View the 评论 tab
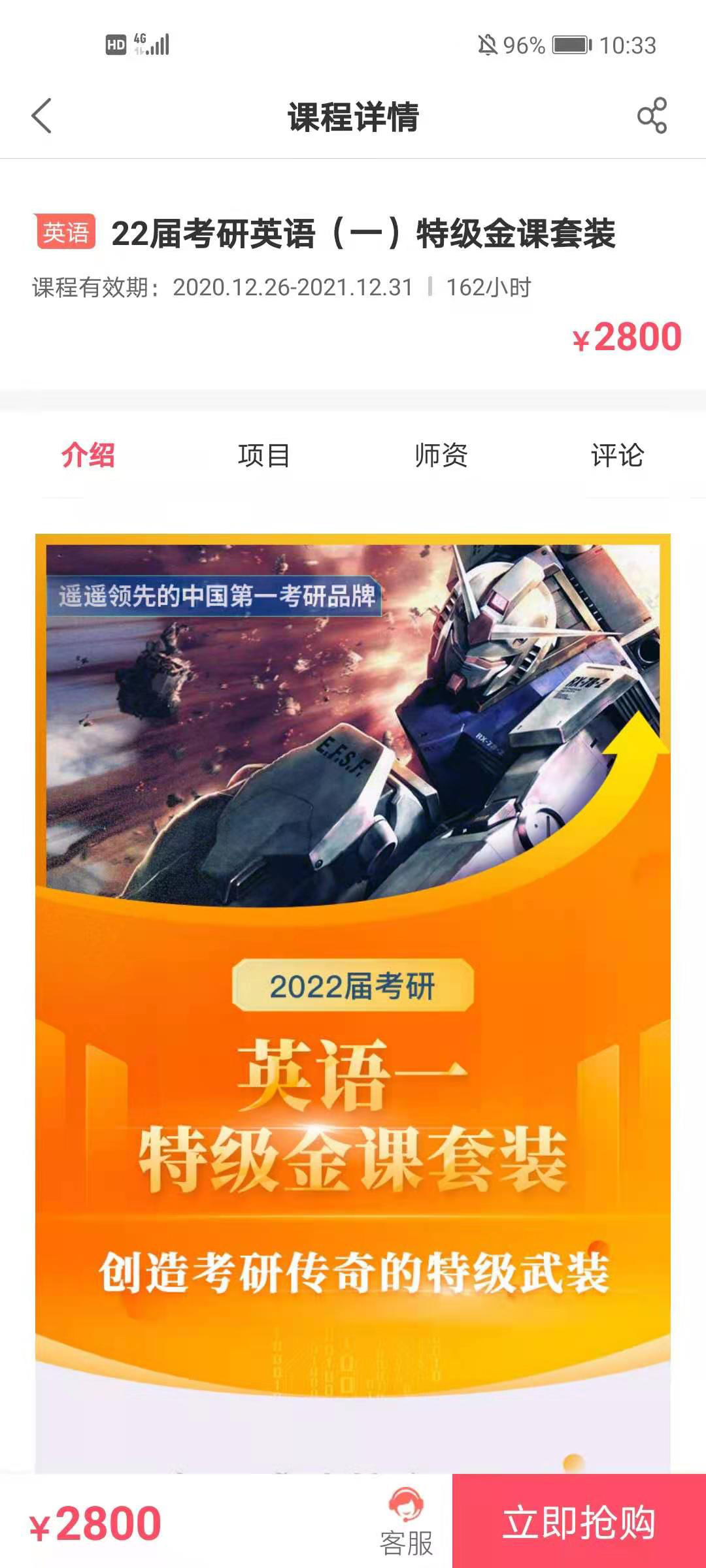Viewport: 706px width, 1568px height. pos(617,455)
